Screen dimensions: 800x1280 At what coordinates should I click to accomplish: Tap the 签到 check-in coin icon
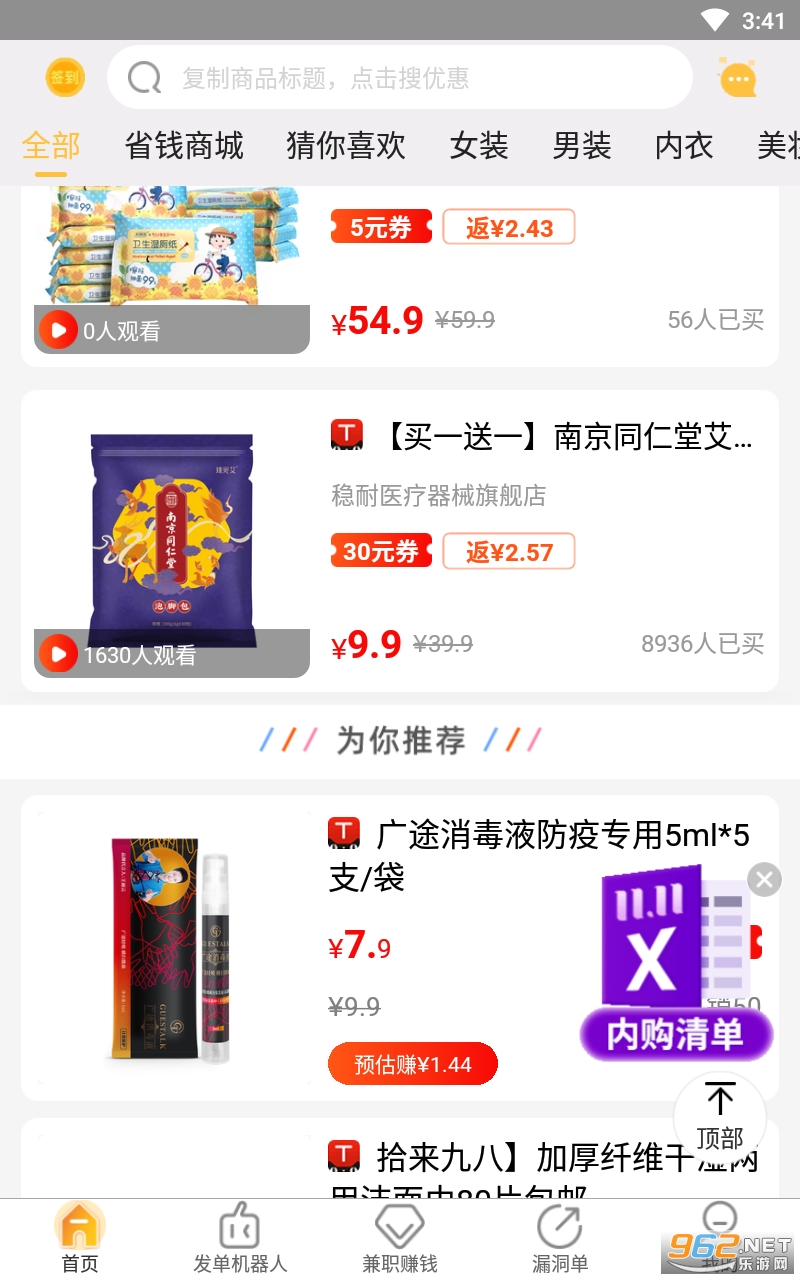[65, 77]
